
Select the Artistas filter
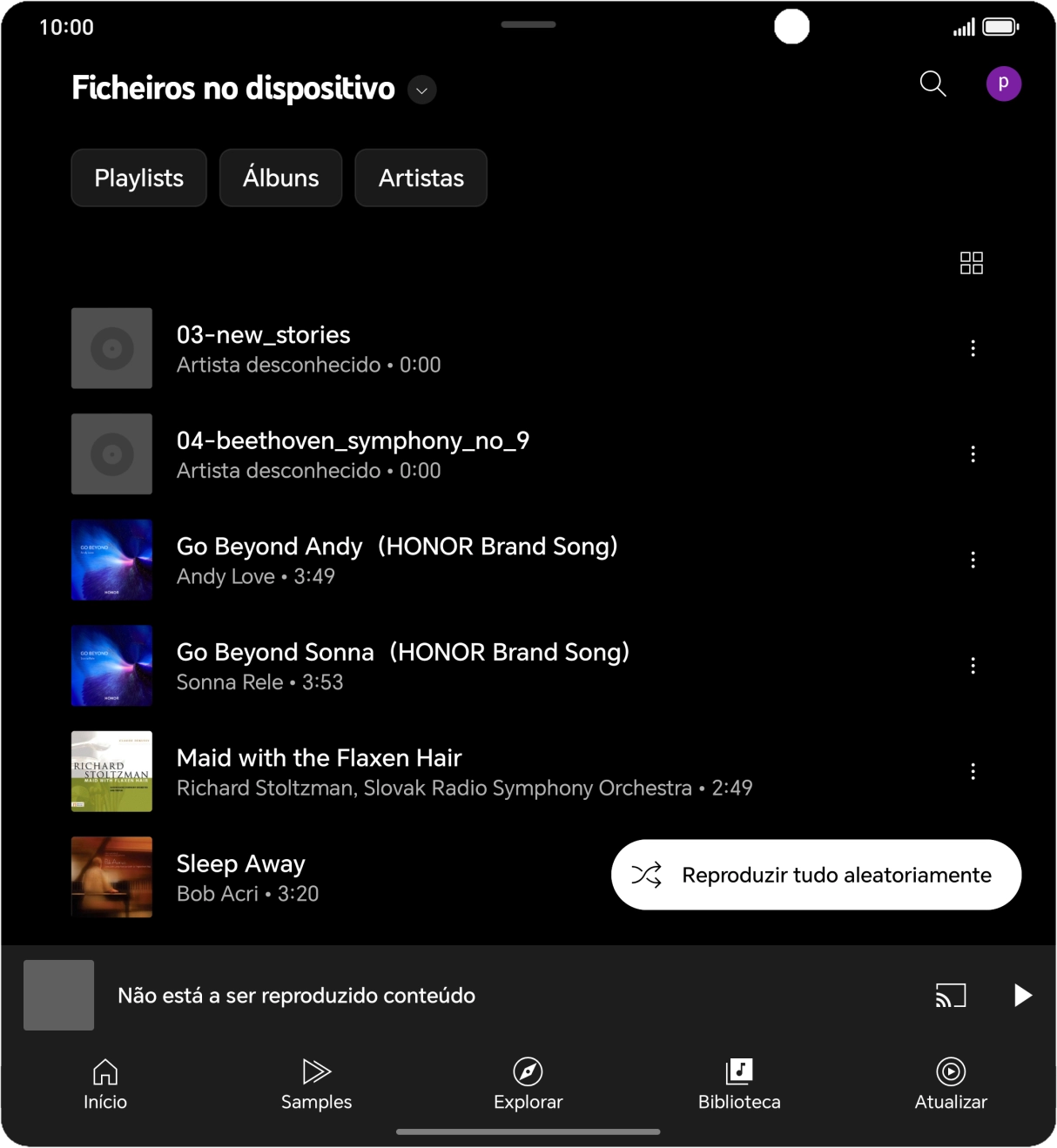[421, 178]
